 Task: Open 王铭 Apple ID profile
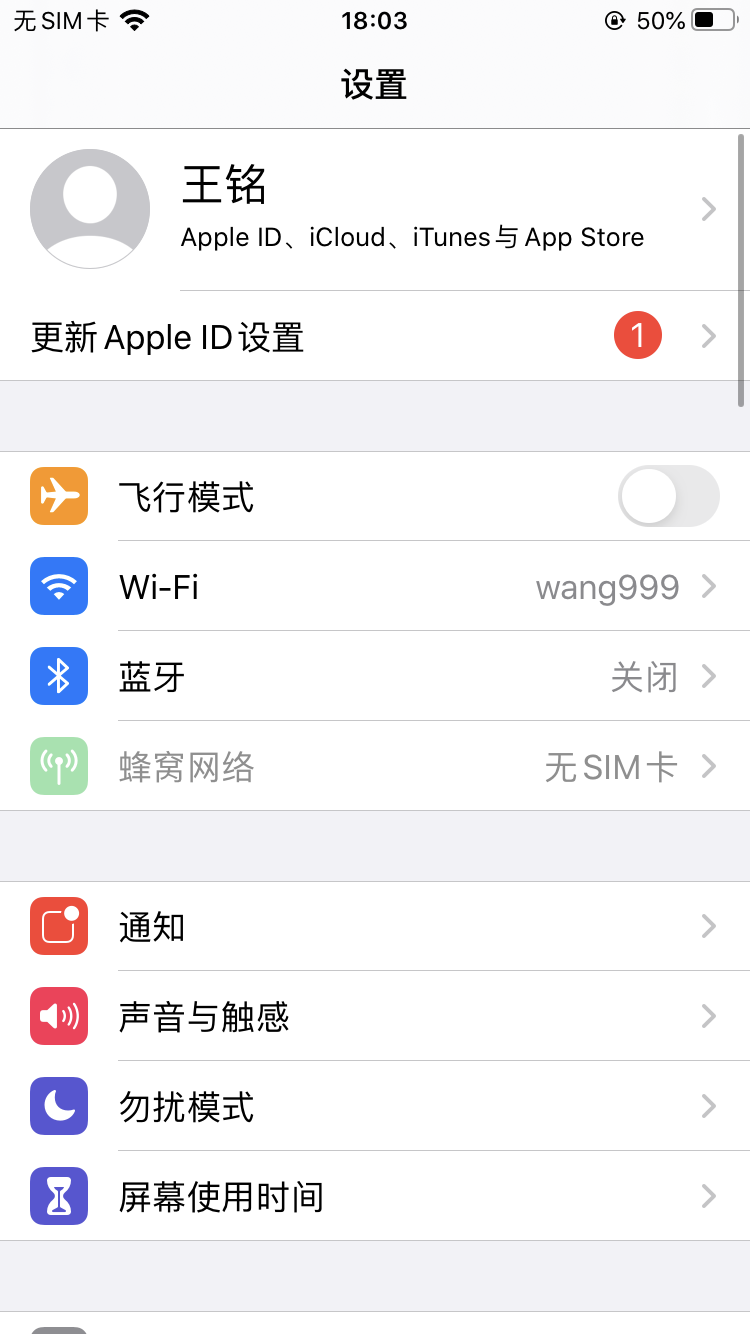point(375,210)
